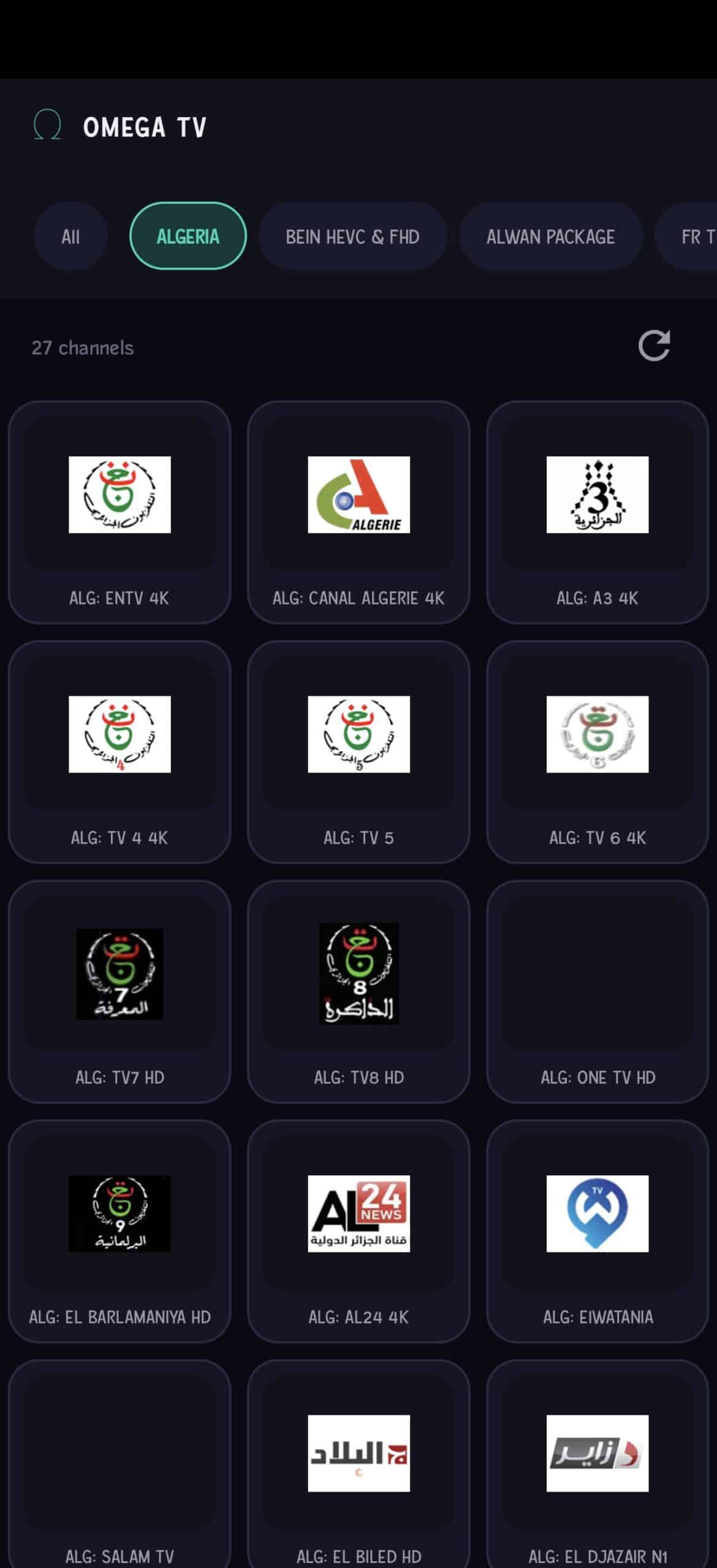Play the ALG: TV 4 4K channel
This screenshot has height=1568, width=717.
(x=120, y=735)
